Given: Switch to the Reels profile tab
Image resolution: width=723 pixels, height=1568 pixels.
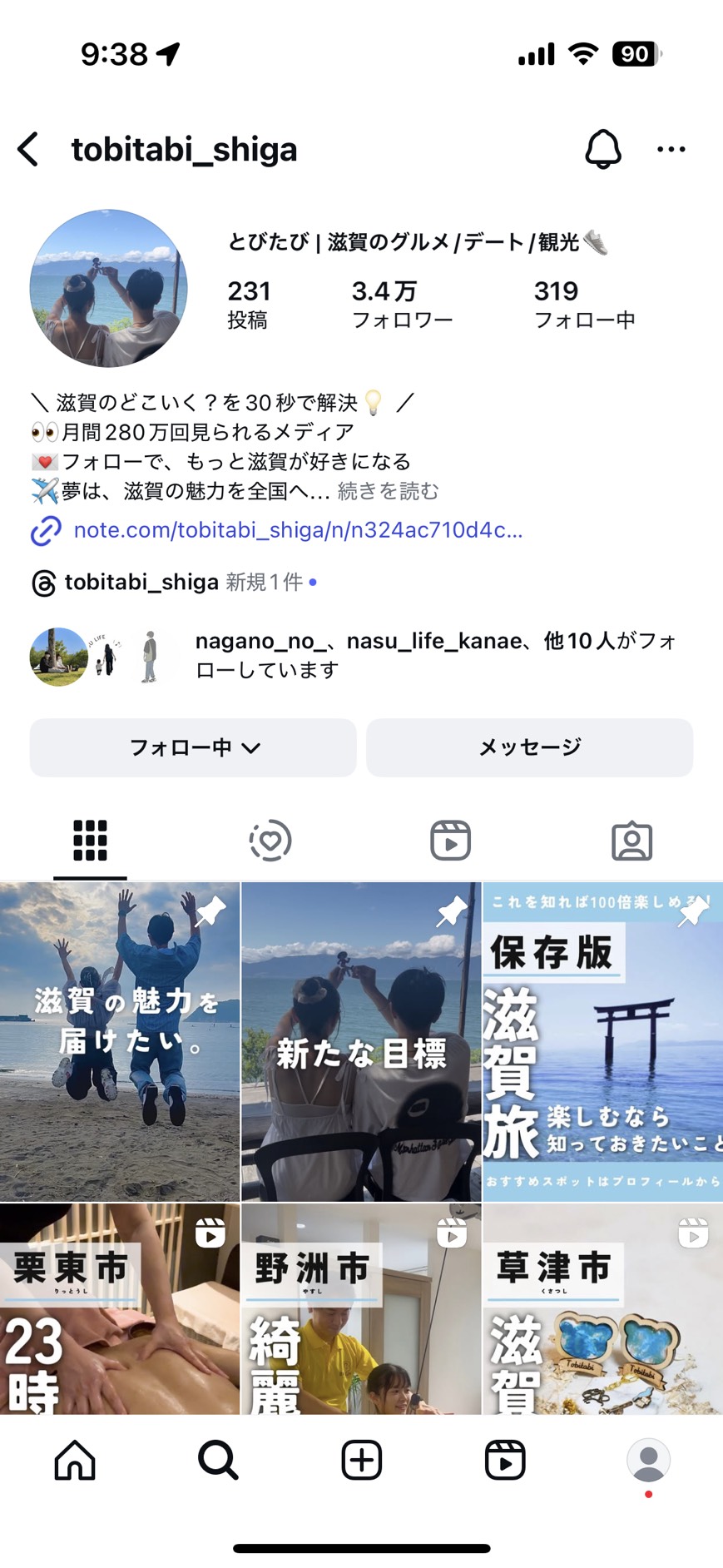Looking at the screenshot, I should tap(450, 841).
